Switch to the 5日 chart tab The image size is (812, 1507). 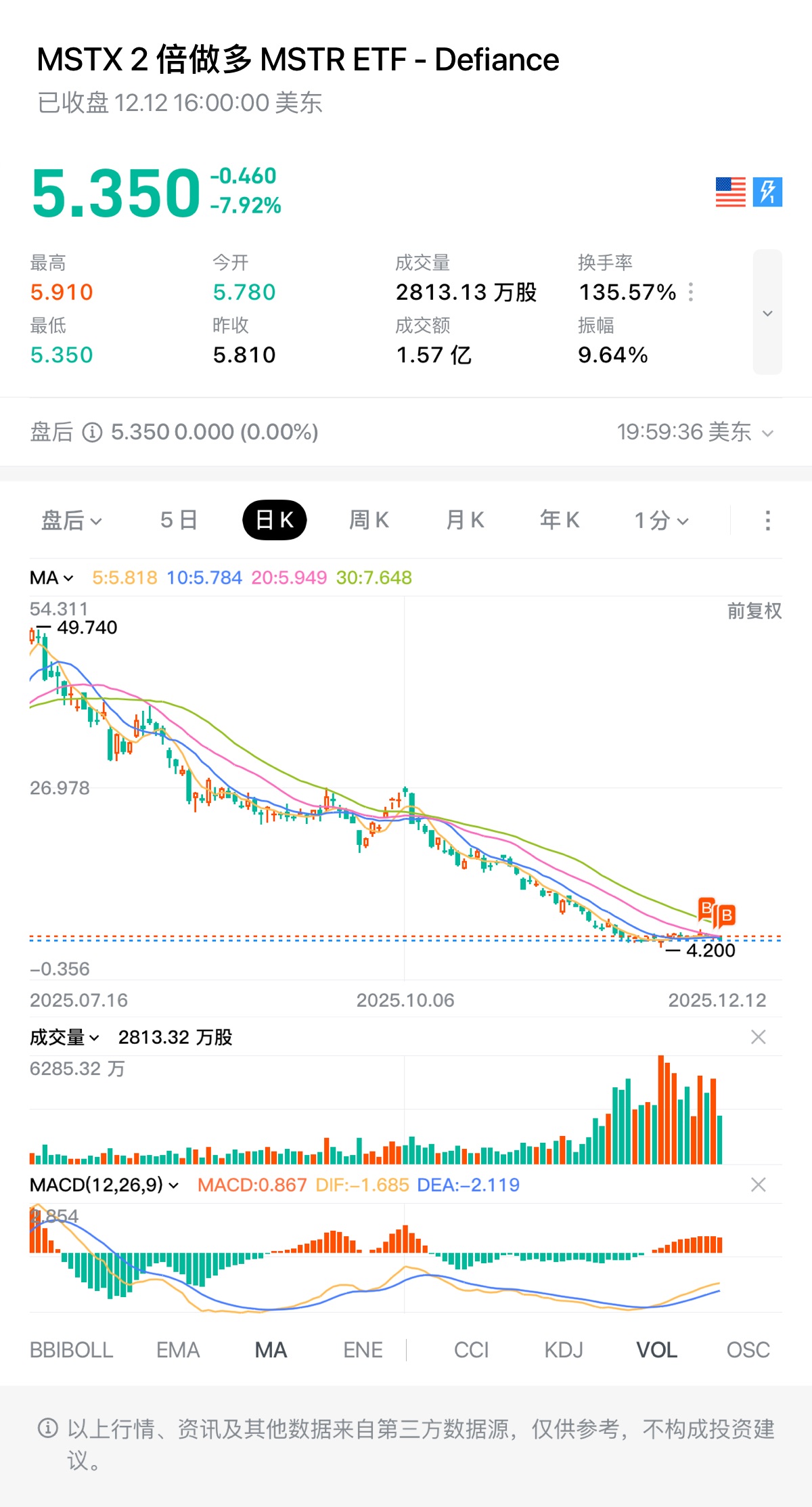(x=179, y=520)
